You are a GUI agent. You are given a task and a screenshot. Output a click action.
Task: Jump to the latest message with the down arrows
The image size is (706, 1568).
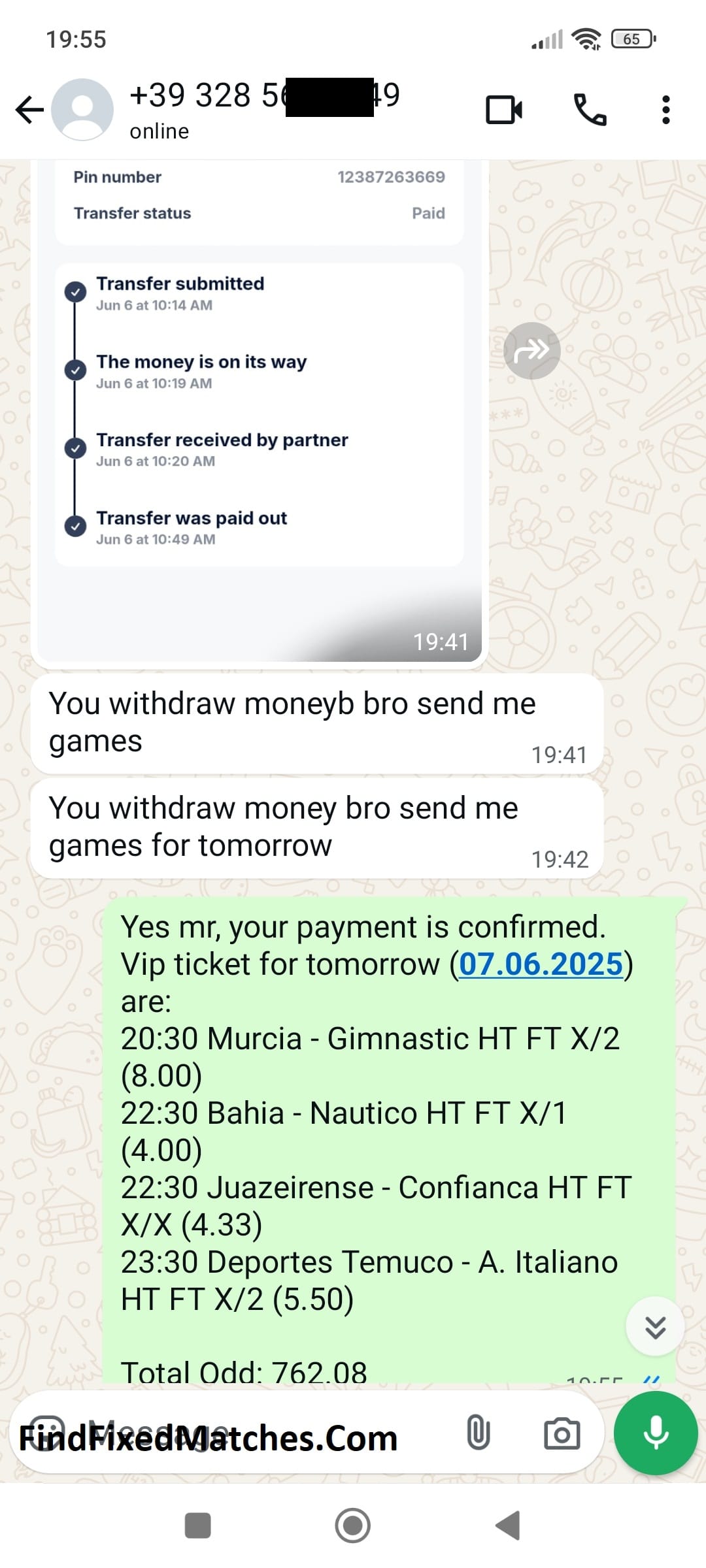pos(655,1327)
